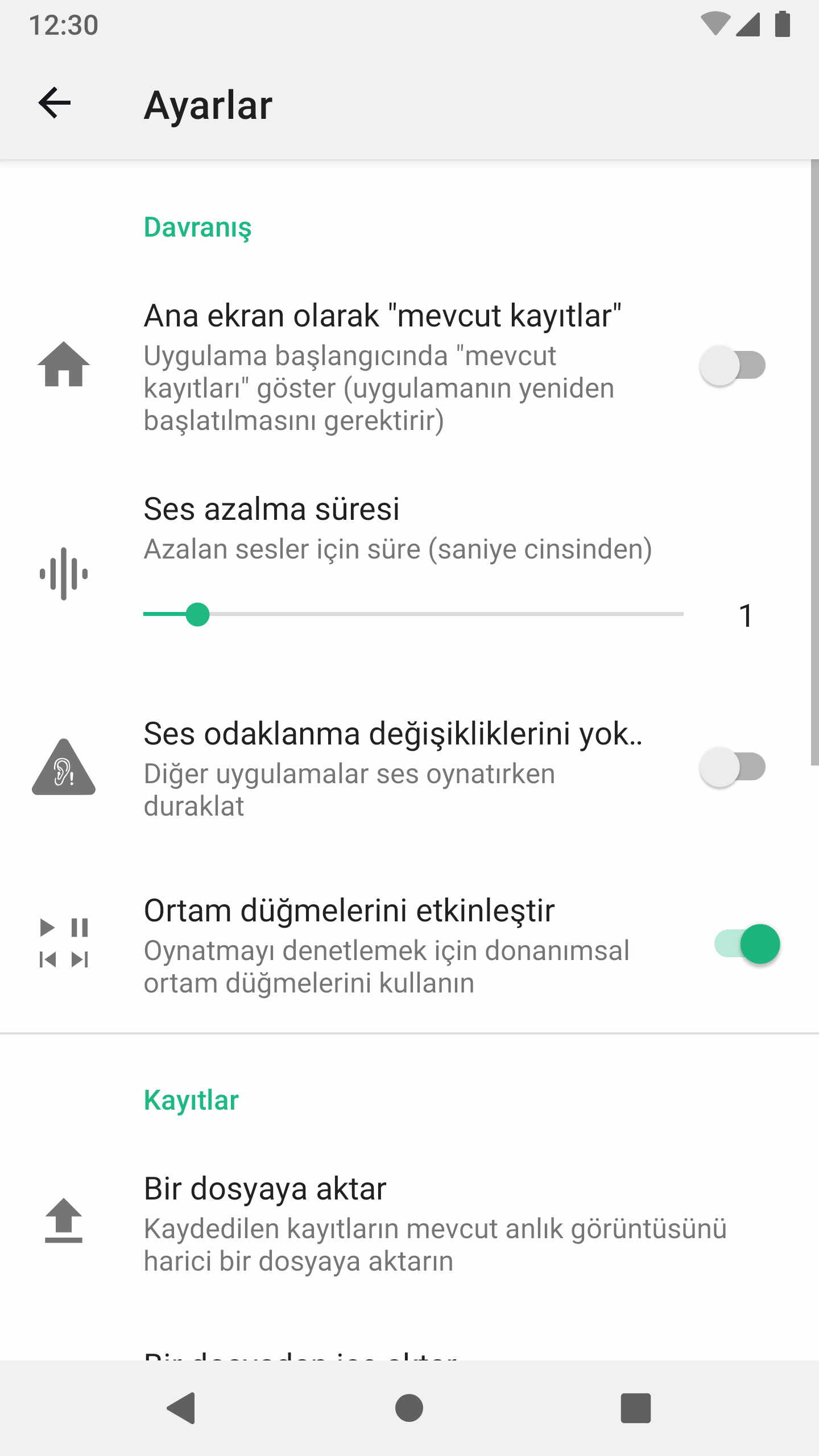Tap the Ses azalma süresi slider
Image resolution: width=819 pixels, height=1456 pixels.
coord(413,614)
